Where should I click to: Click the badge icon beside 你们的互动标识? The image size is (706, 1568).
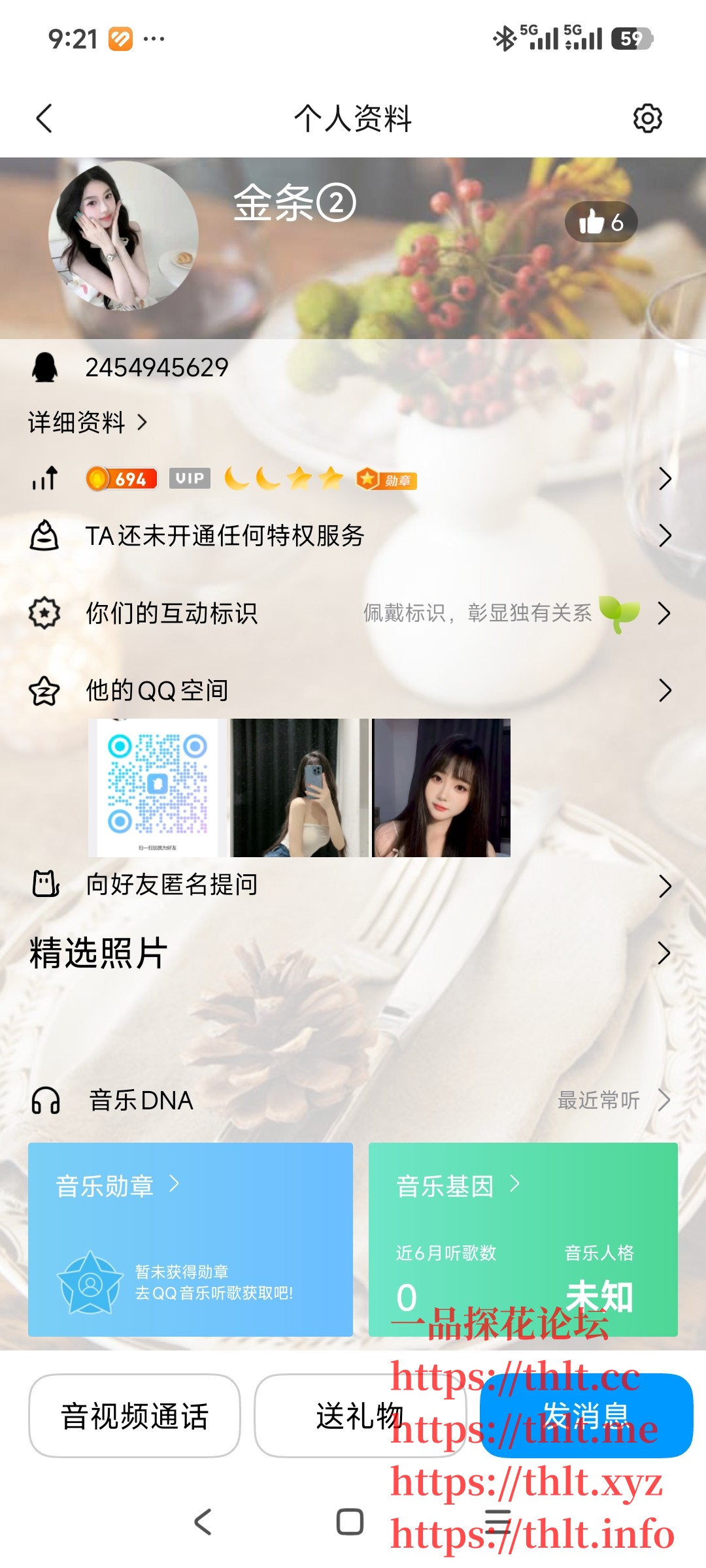pos(43,614)
